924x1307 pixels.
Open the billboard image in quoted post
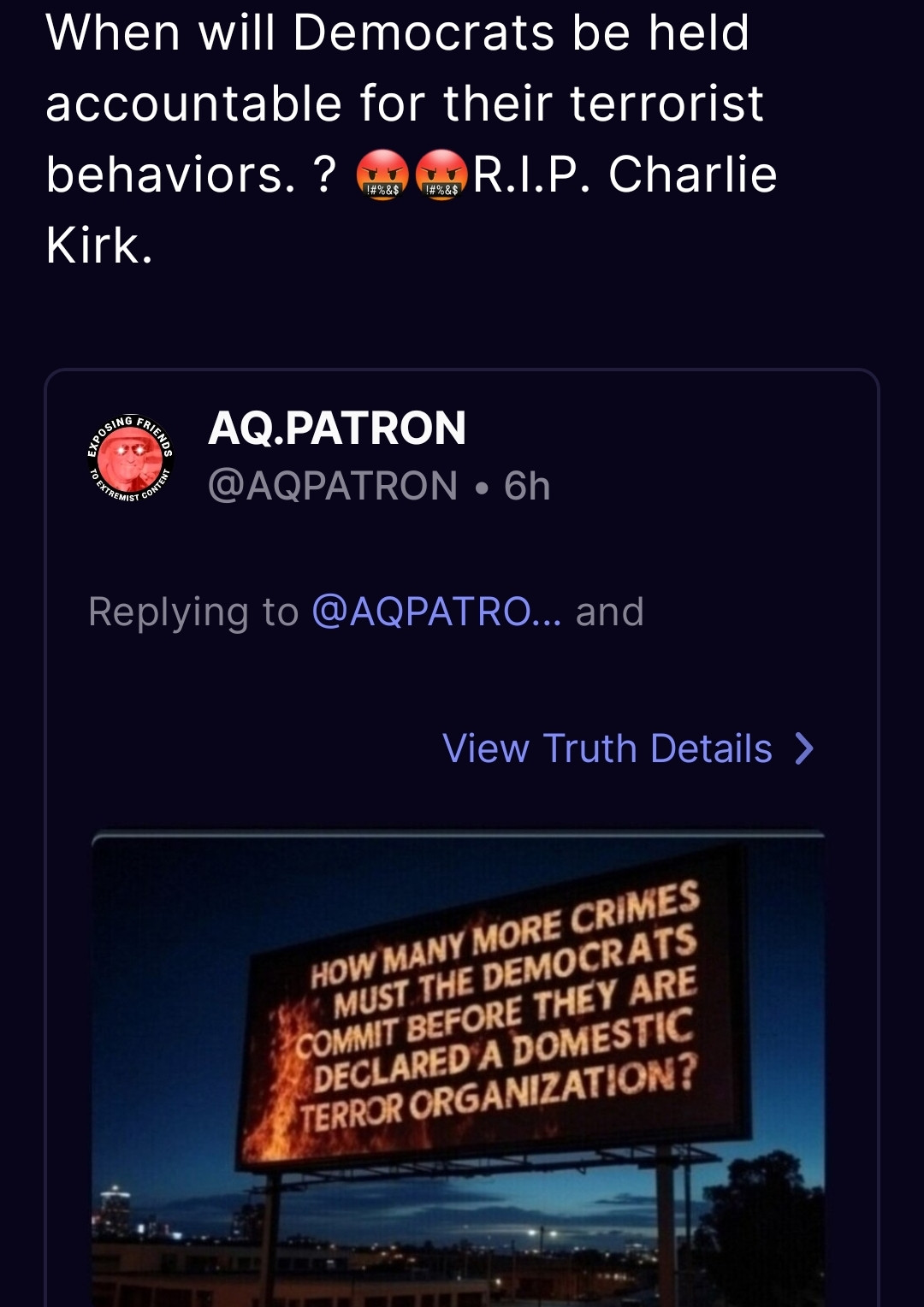pyautogui.click(x=459, y=1069)
